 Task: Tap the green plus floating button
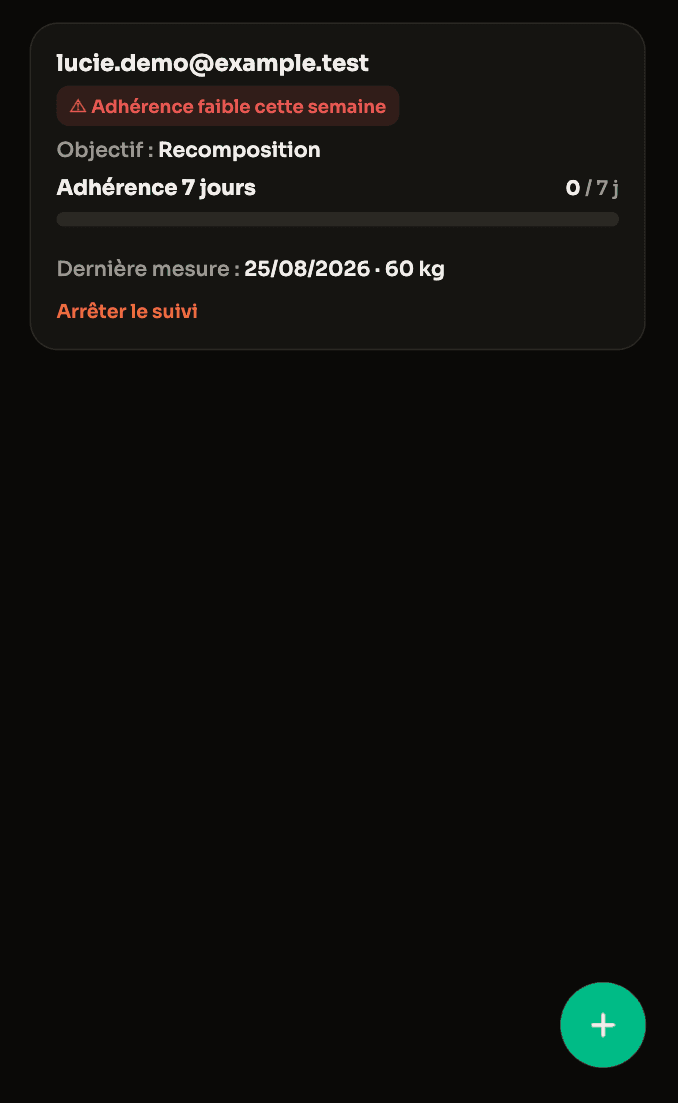tap(603, 1025)
